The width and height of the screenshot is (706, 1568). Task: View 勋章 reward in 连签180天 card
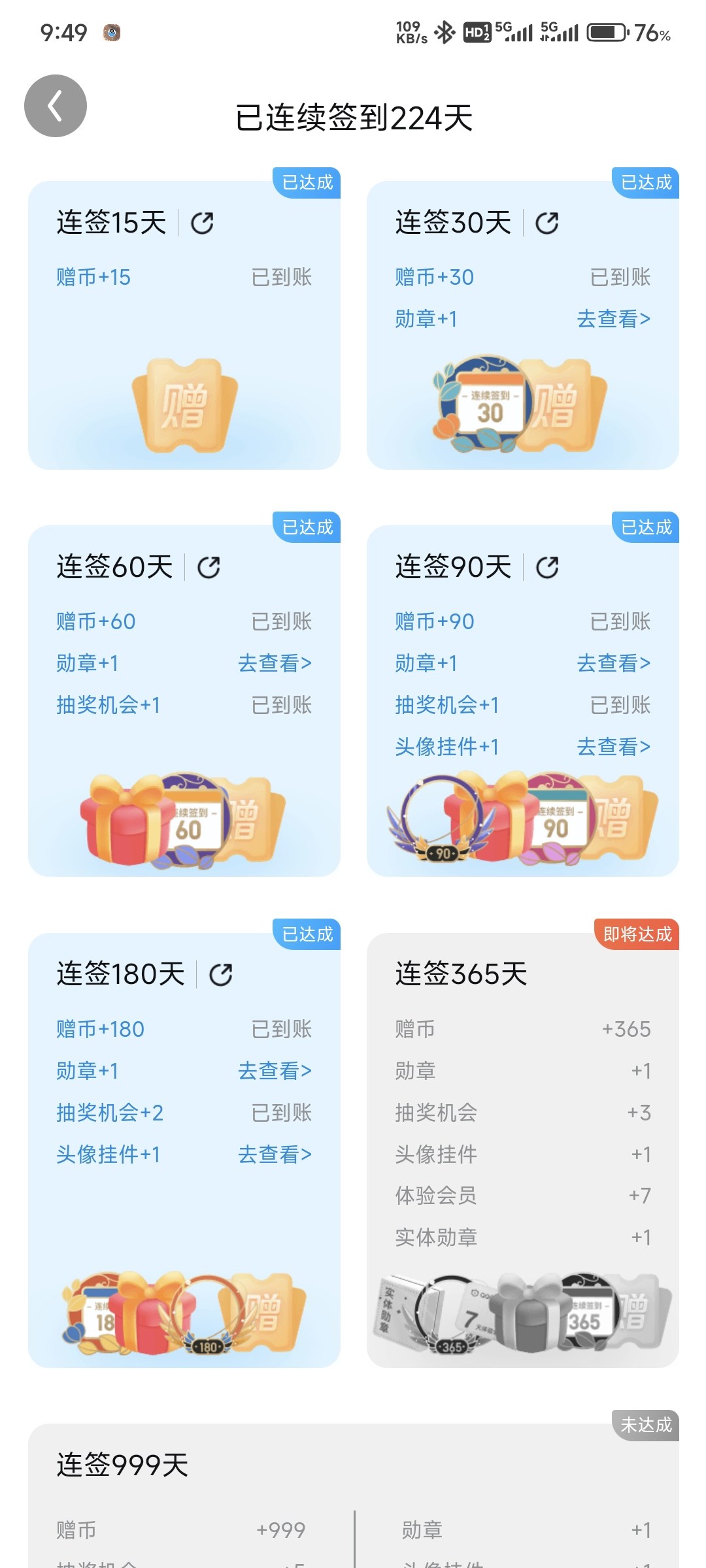[275, 1071]
